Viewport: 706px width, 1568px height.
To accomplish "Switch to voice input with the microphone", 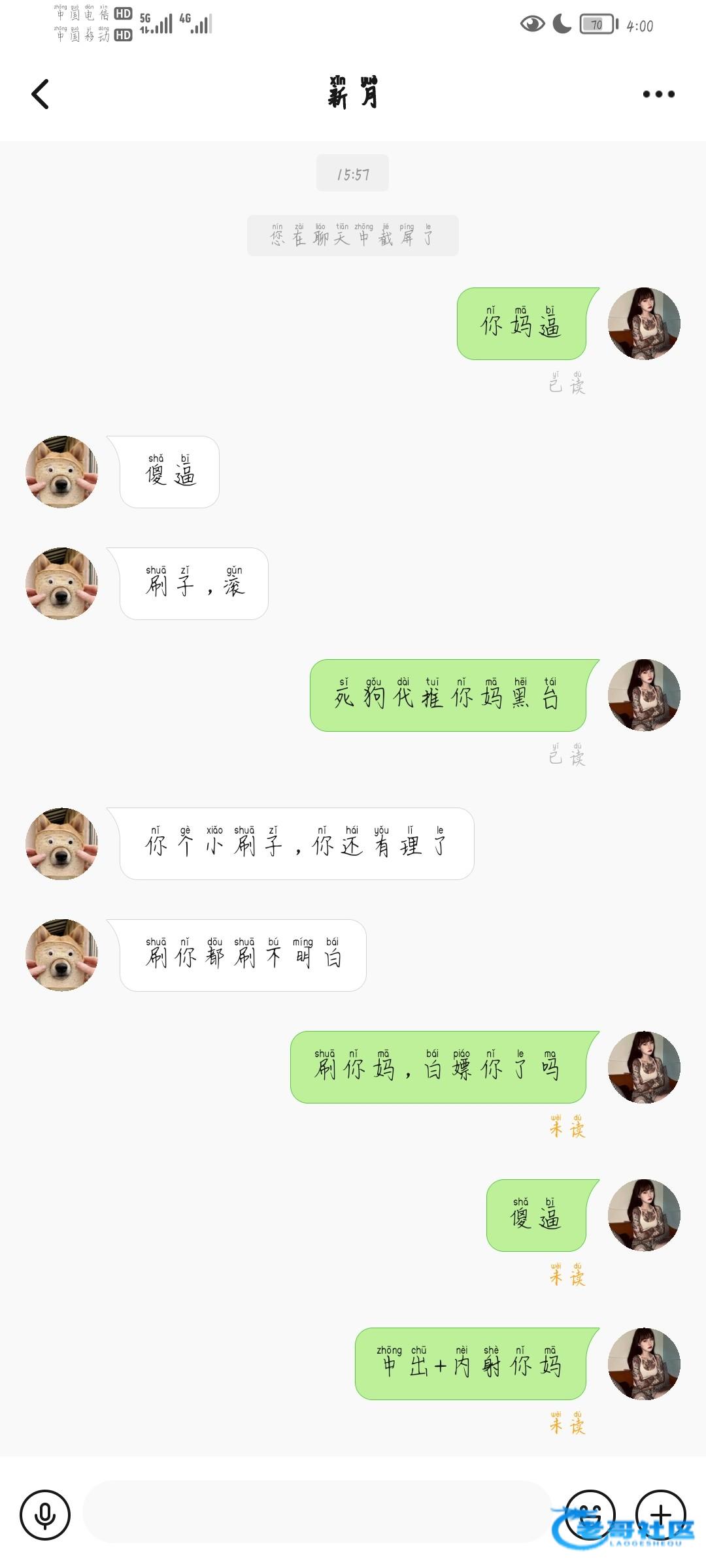I will 45,1514.
